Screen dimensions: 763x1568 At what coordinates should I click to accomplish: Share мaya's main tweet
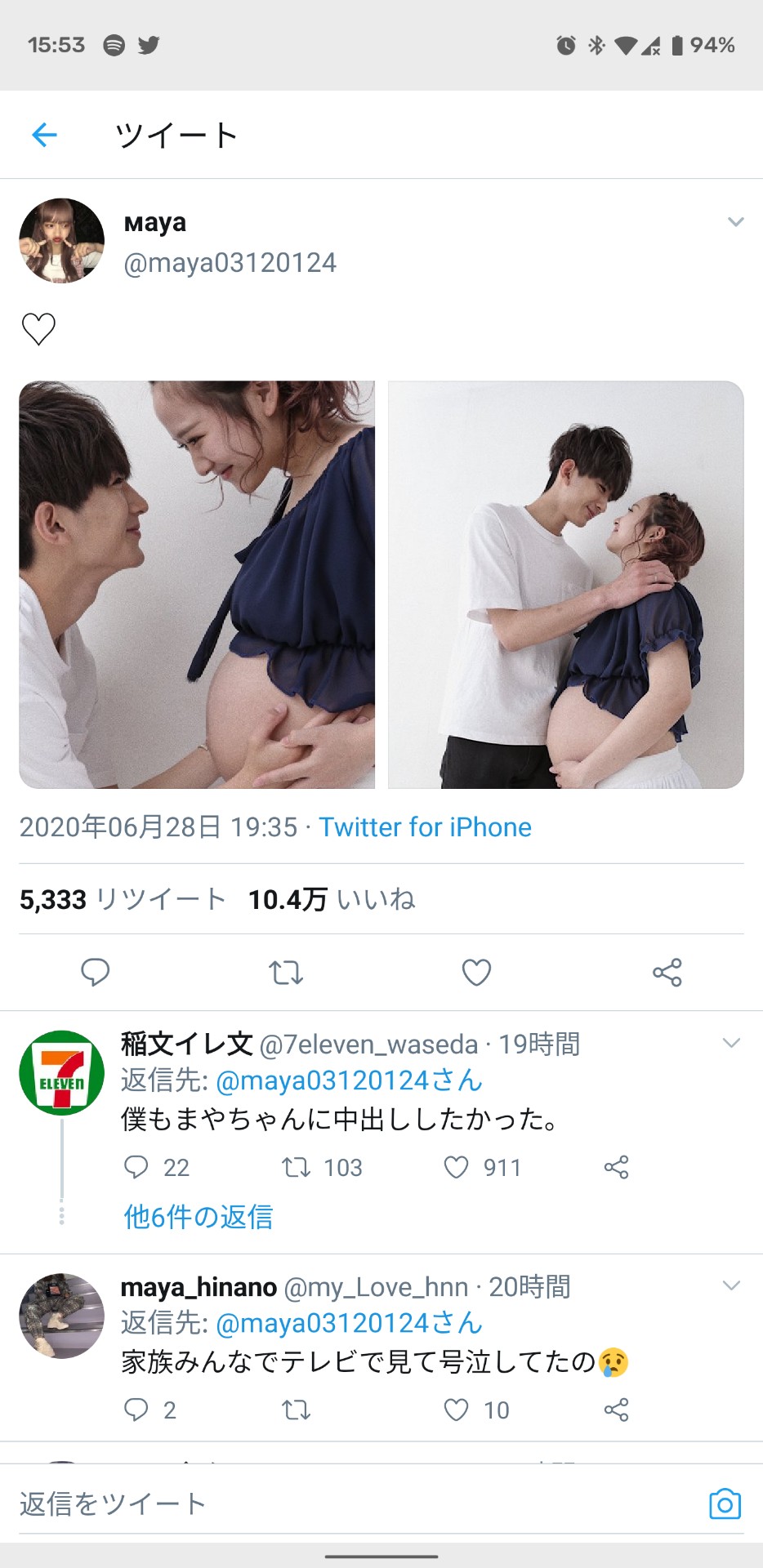tap(667, 972)
